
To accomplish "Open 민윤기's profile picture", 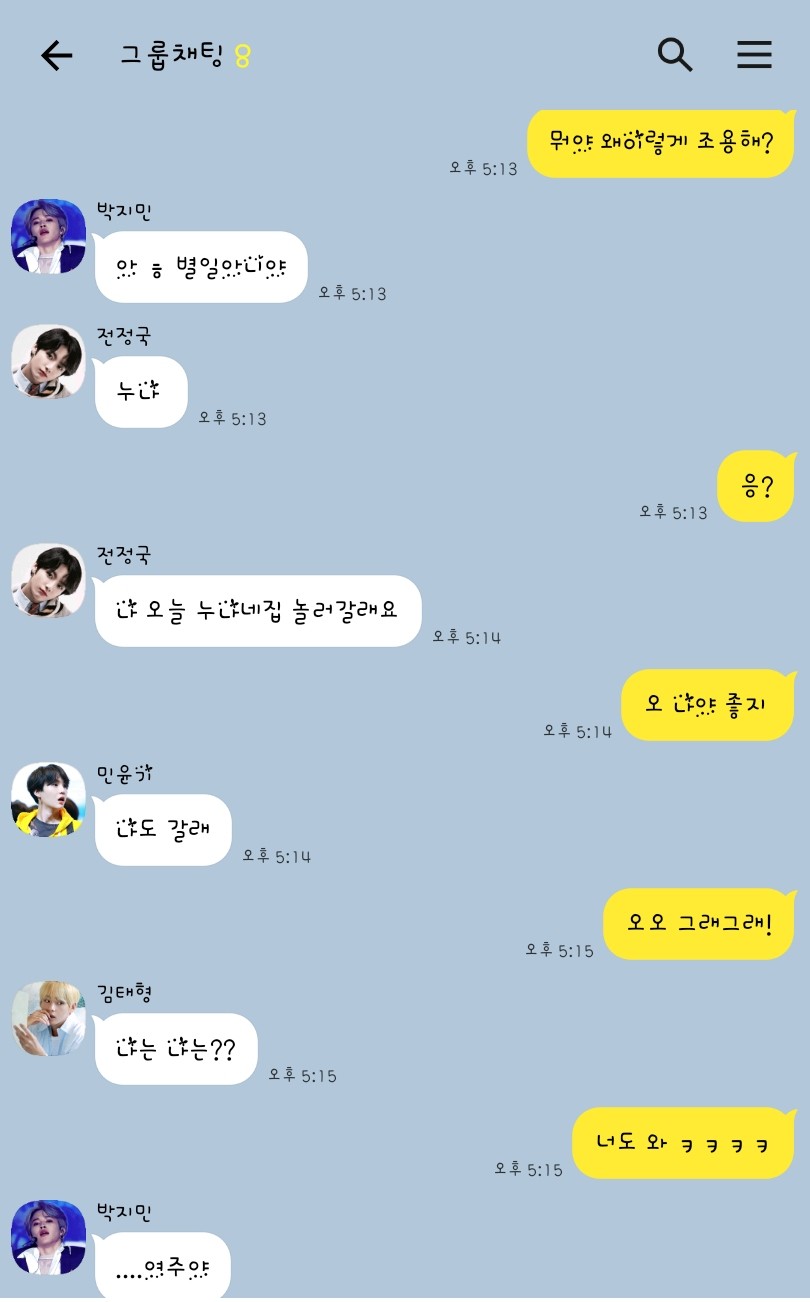I will [x=48, y=800].
